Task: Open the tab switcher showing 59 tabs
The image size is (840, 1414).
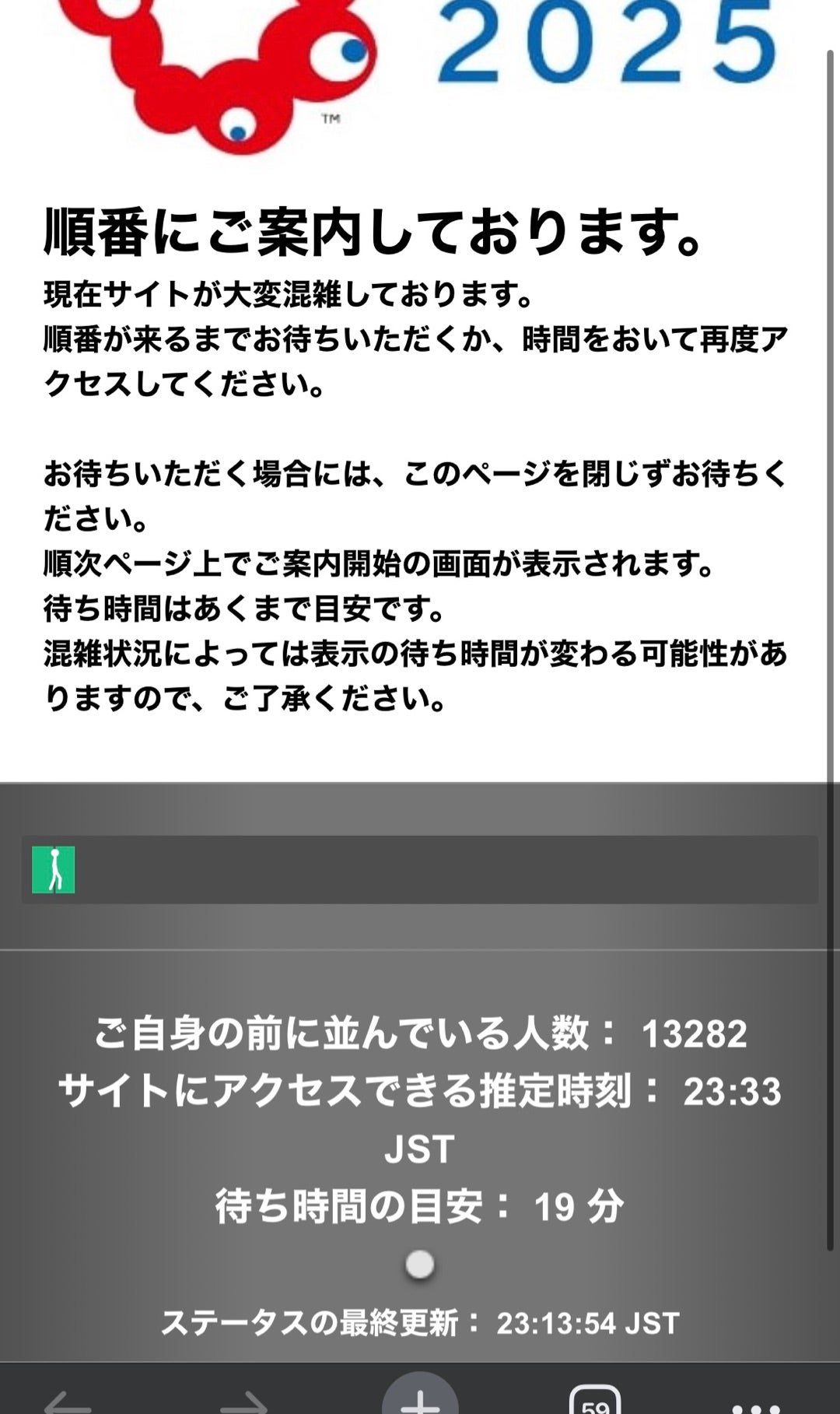Action: (595, 1401)
